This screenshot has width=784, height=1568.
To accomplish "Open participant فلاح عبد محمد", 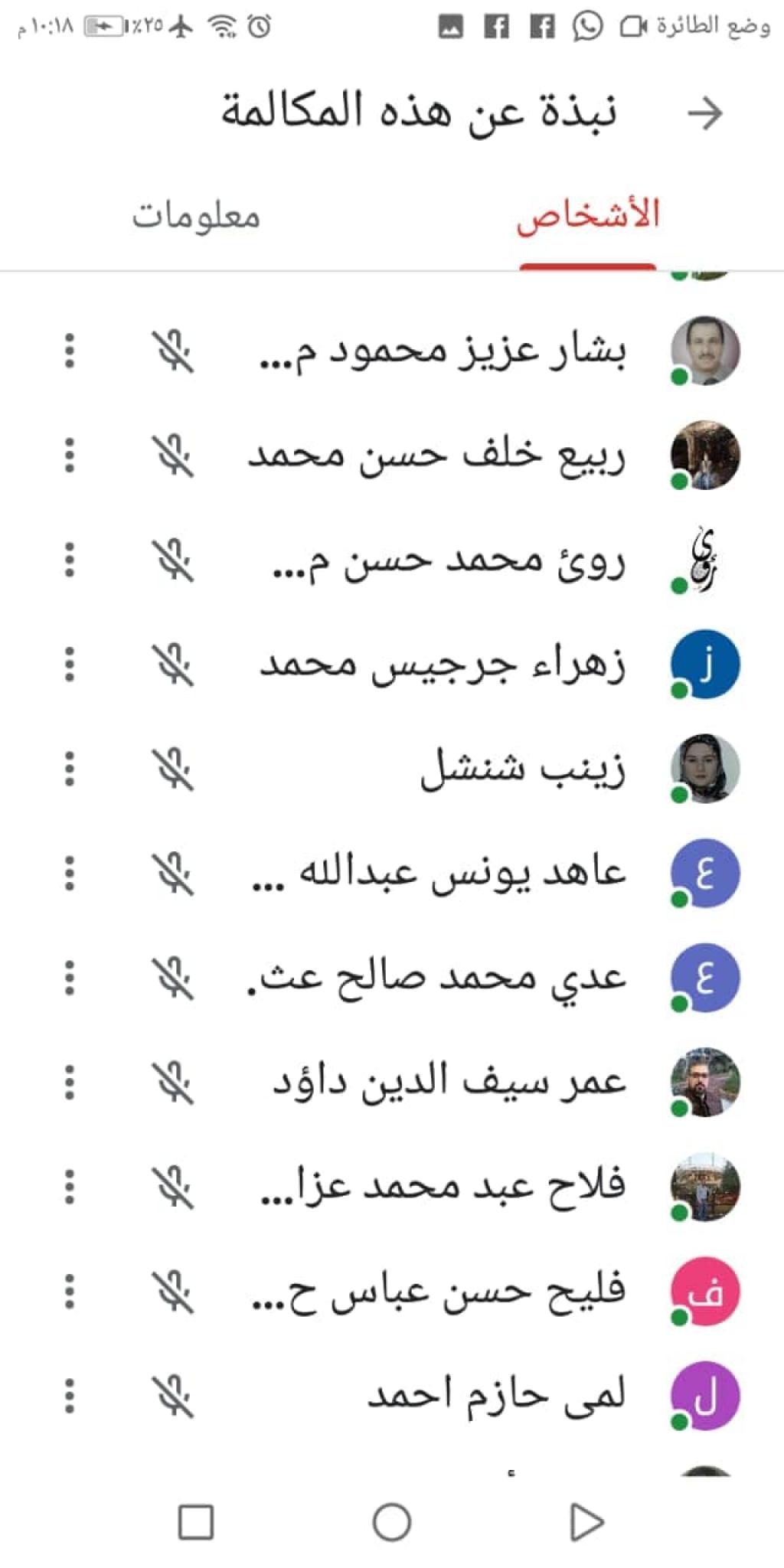I will coord(443,1187).
